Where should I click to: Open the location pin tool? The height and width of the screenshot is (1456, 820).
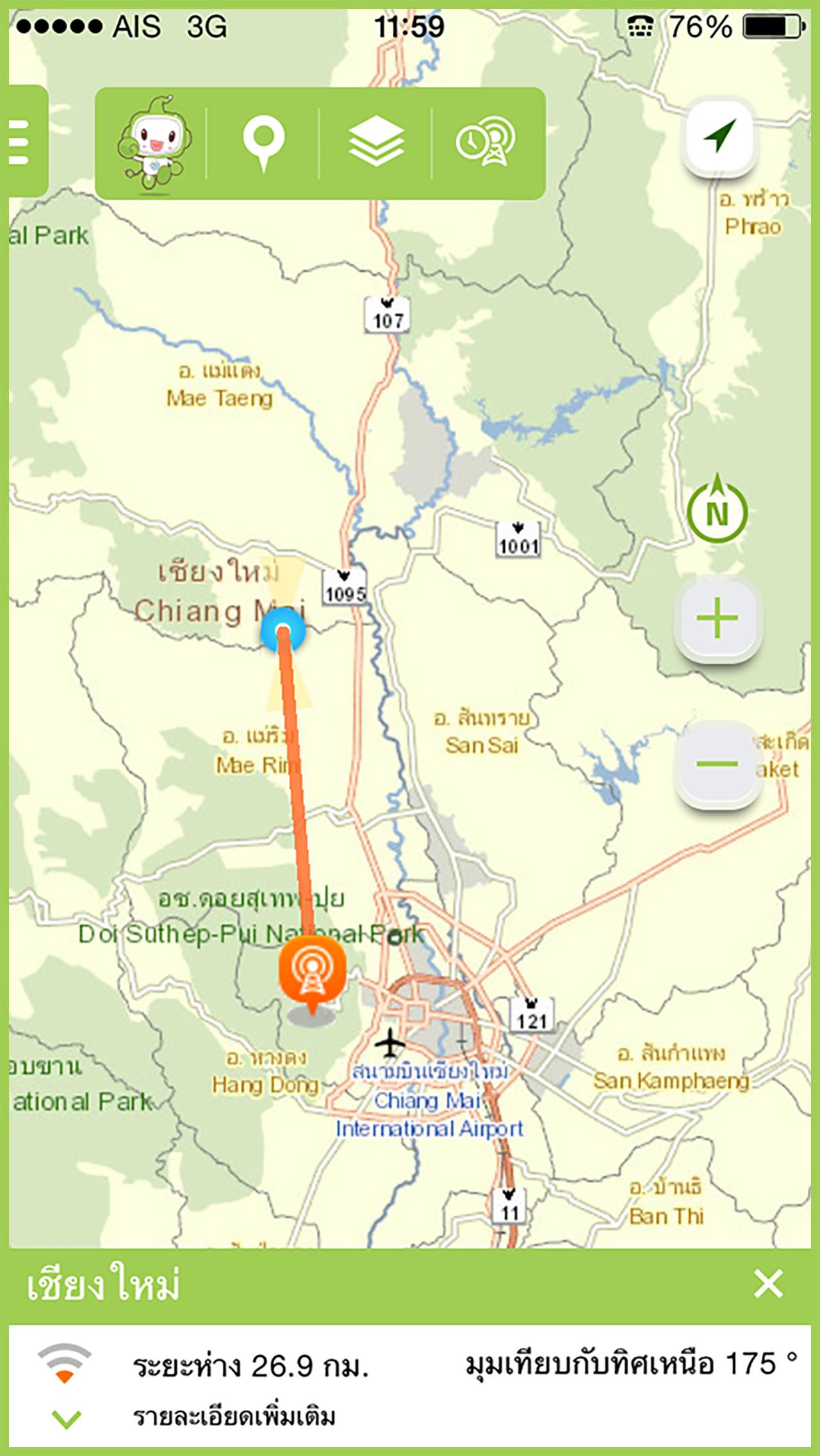point(263,143)
